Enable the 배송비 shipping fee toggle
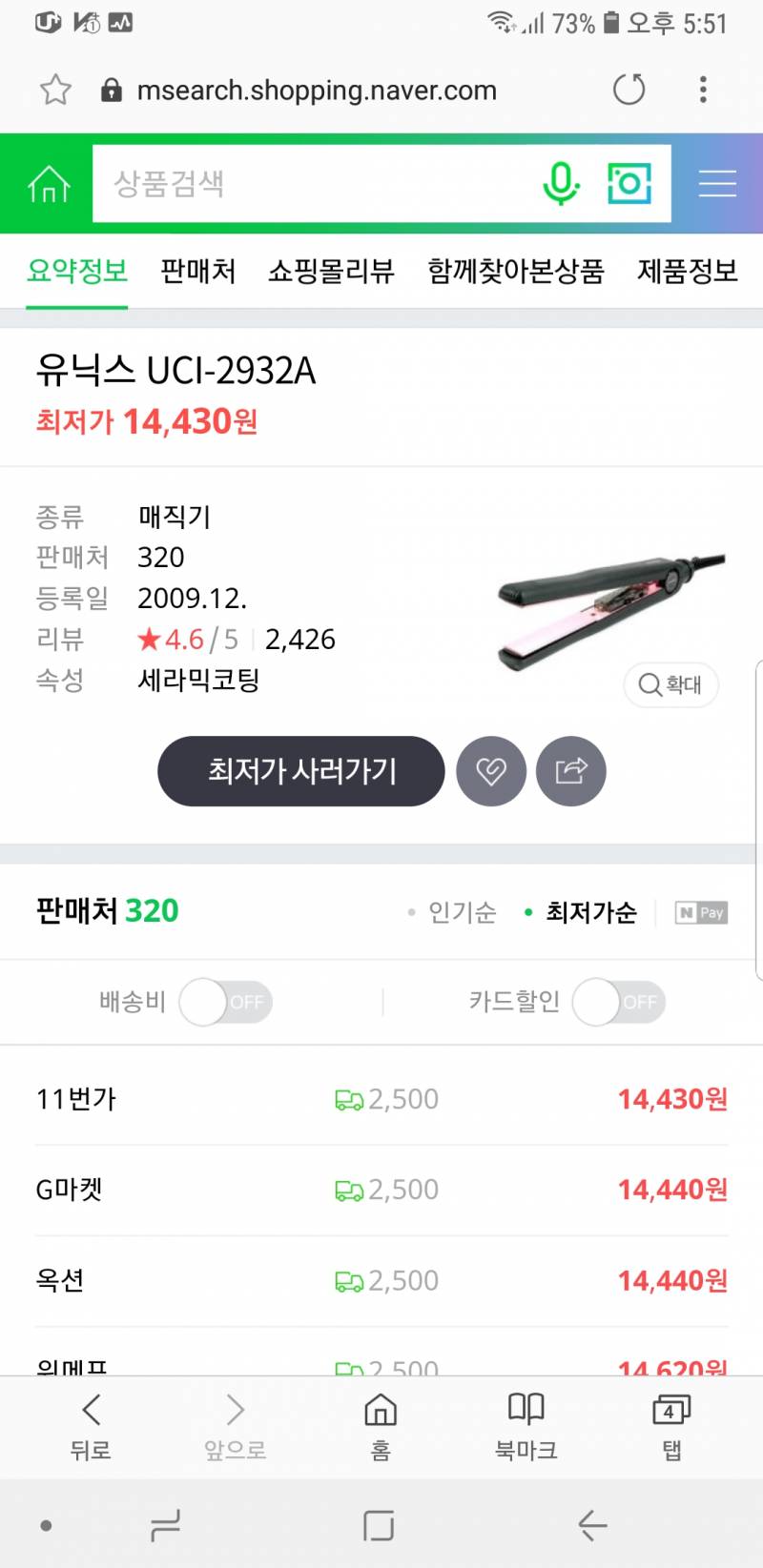This screenshot has height=1568, width=763. point(225,1002)
